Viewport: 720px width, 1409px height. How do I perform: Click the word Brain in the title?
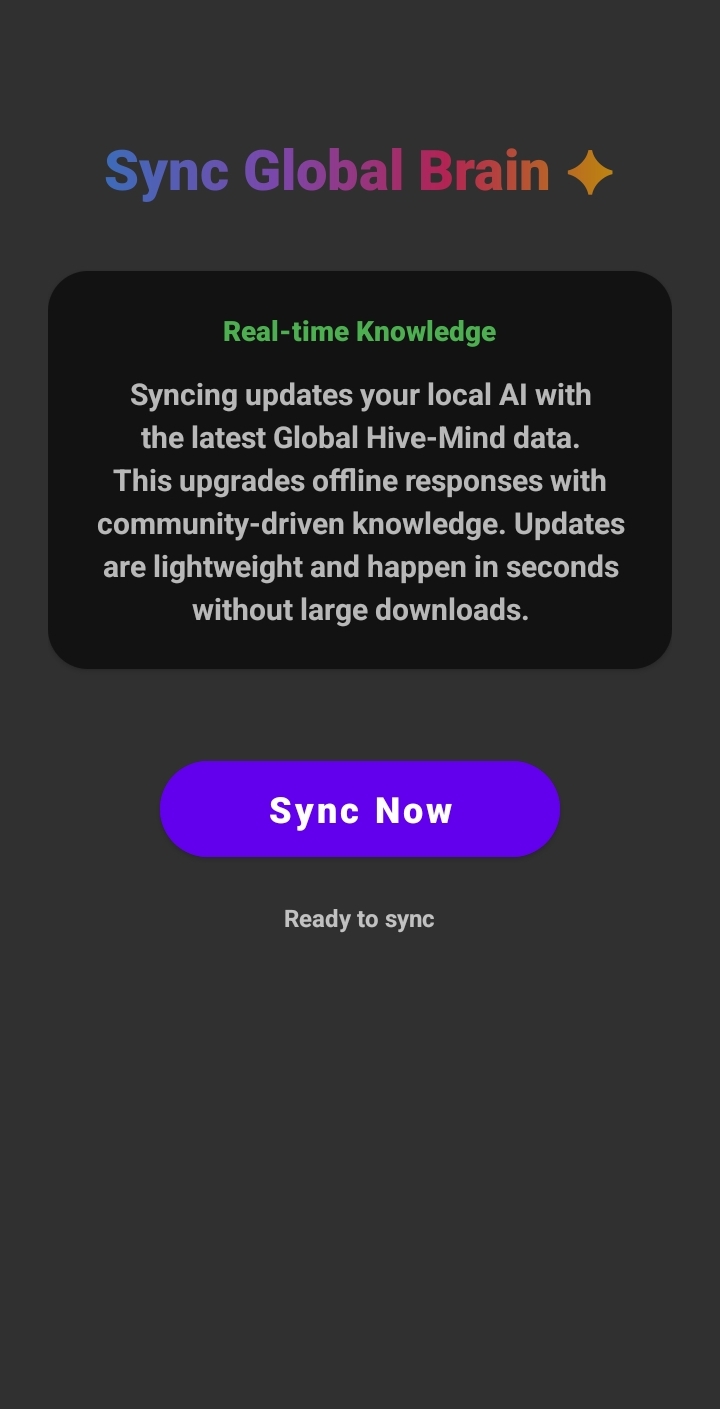pos(483,171)
